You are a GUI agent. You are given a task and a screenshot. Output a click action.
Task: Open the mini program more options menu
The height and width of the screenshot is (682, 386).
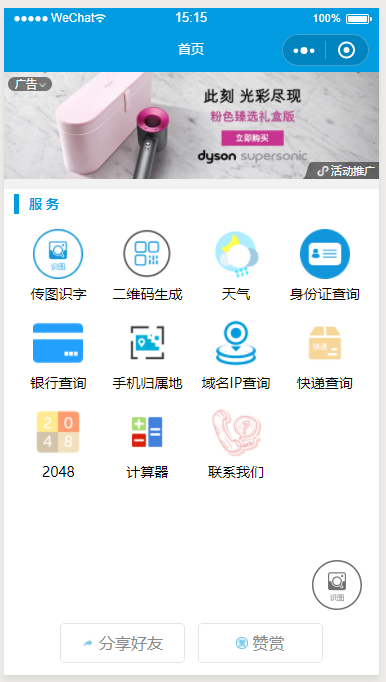click(x=304, y=50)
